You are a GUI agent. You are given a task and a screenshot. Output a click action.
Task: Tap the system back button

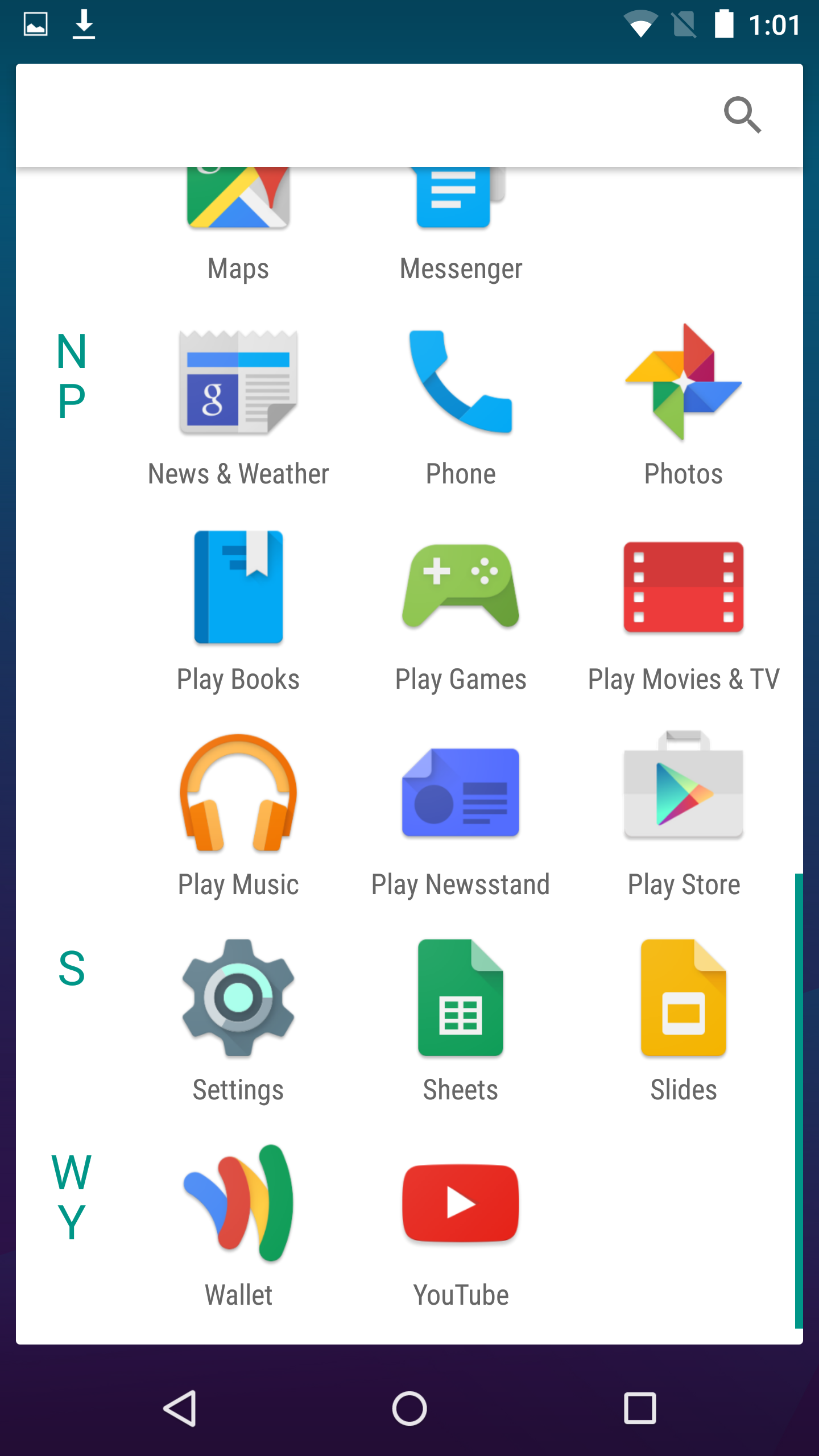pos(180,1408)
